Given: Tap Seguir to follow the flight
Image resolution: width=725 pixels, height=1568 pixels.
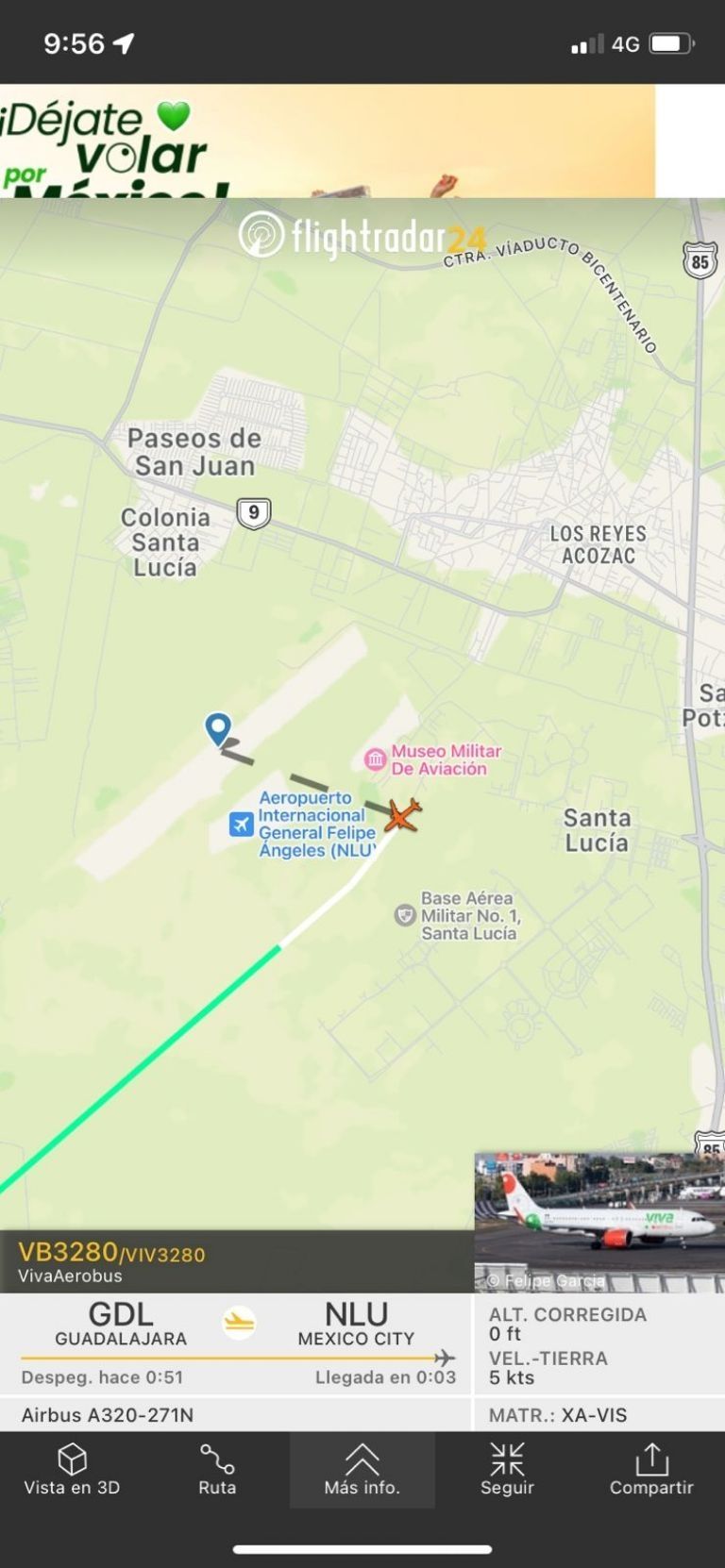Looking at the screenshot, I should (507, 1469).
